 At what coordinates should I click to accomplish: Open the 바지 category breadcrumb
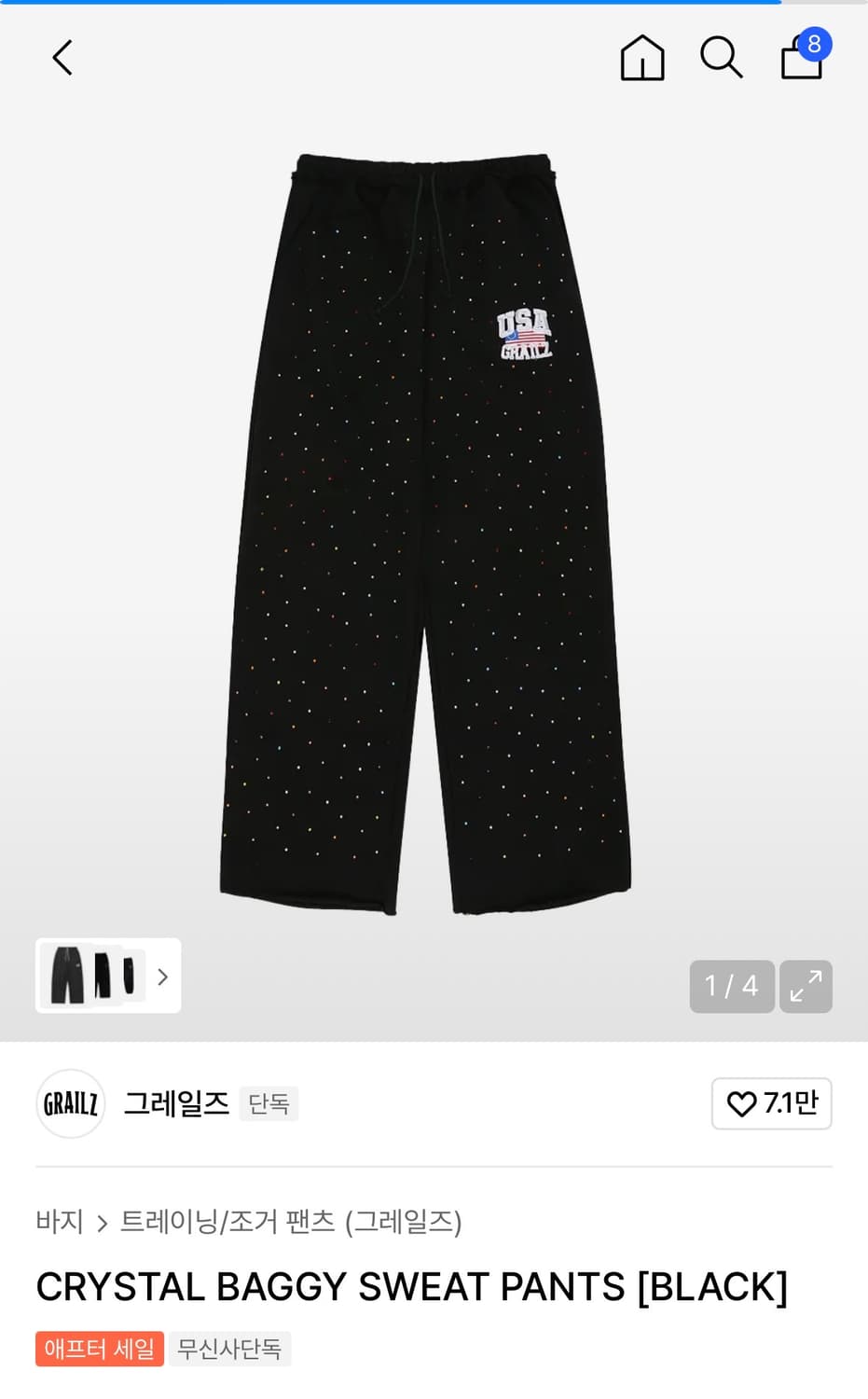point(62,1219)
